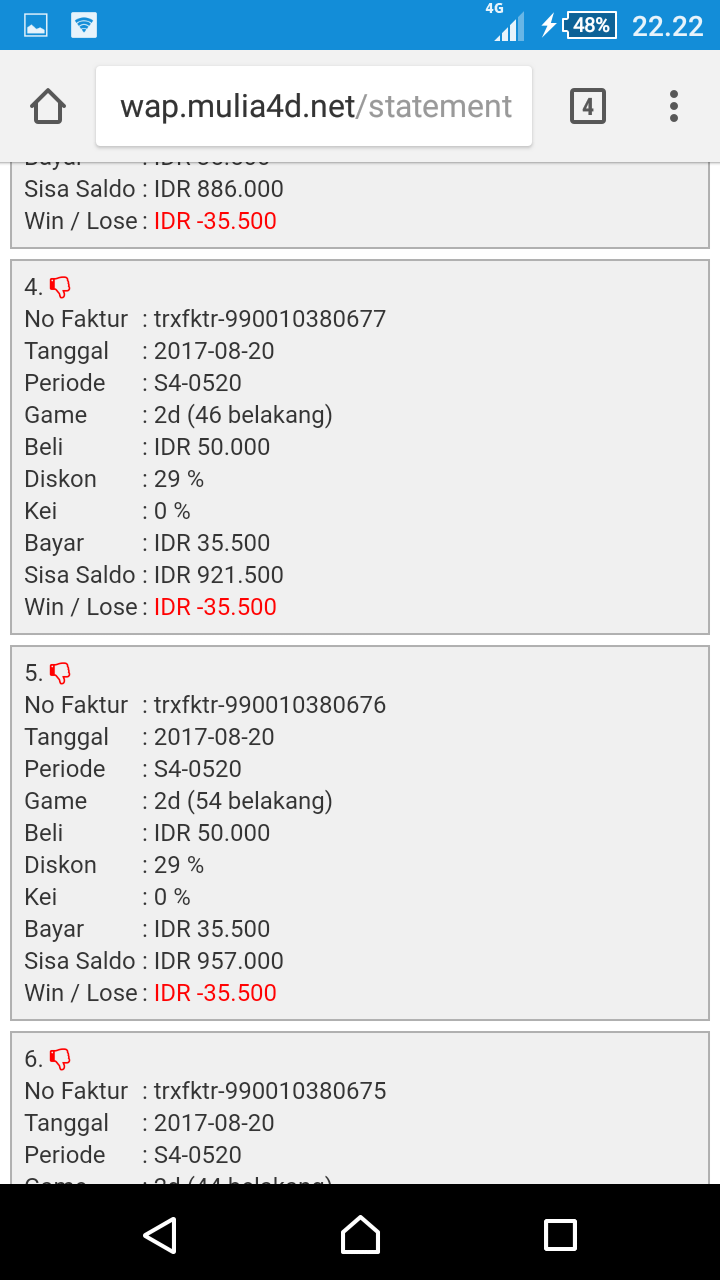The image size is (720, 1280).
Task: Tap the address bar showing wap.mulia4d.net
Action: tap(314, 106)
